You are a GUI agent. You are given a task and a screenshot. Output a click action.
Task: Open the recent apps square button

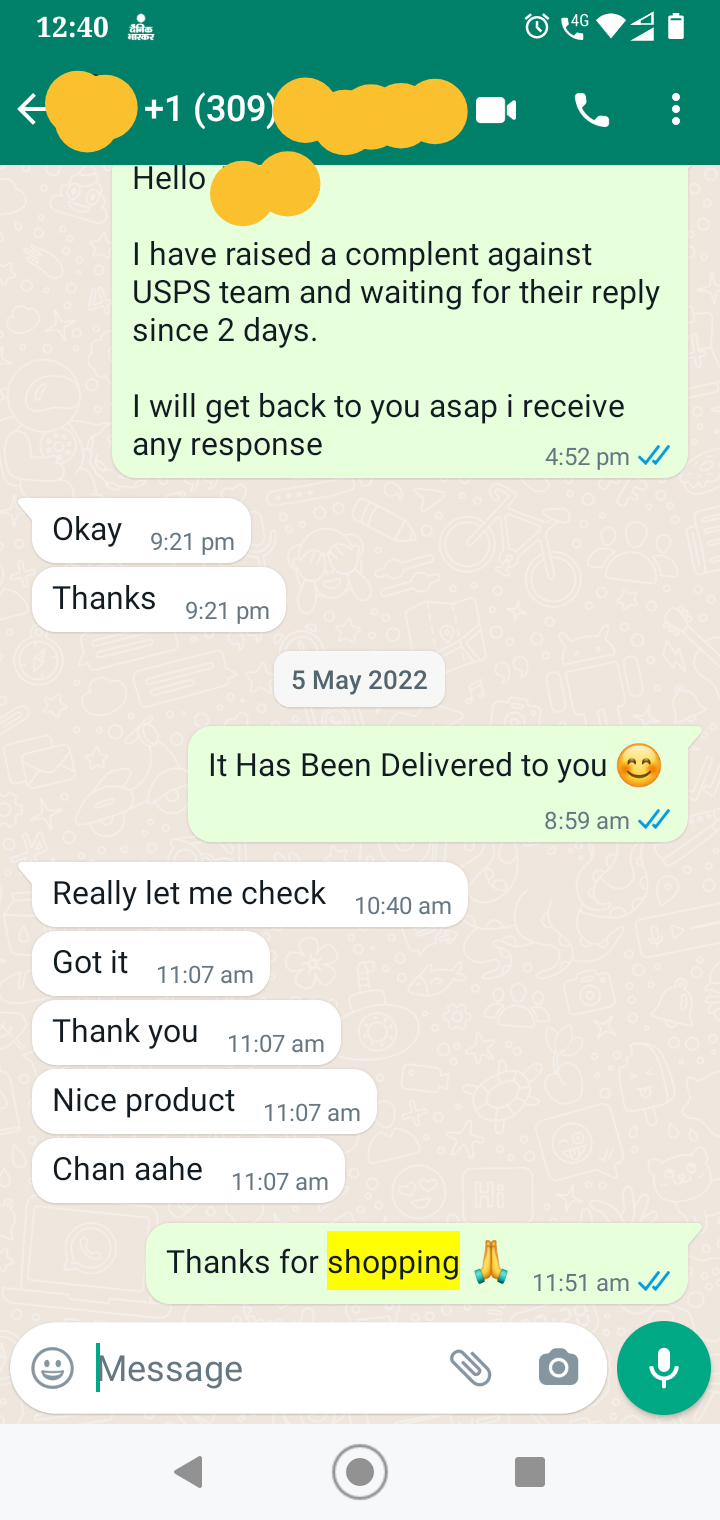530,1472
